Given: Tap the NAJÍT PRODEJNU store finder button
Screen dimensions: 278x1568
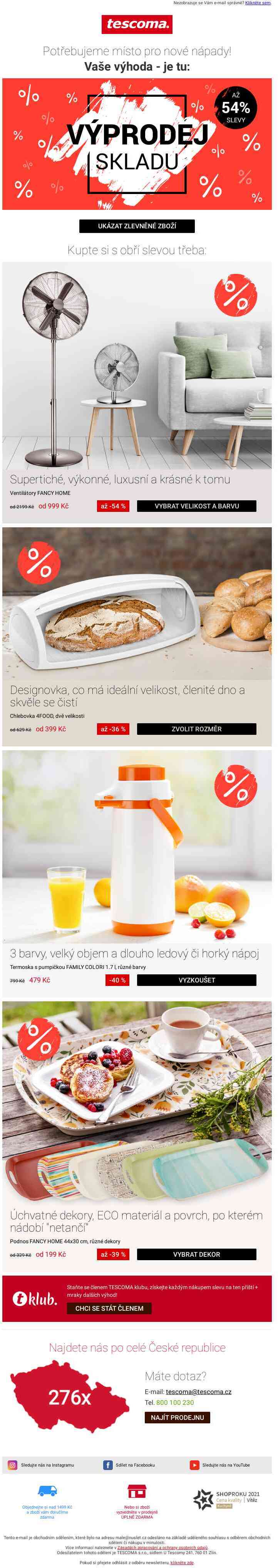Looking at the screenshot, I should [x=177, y=1417].
